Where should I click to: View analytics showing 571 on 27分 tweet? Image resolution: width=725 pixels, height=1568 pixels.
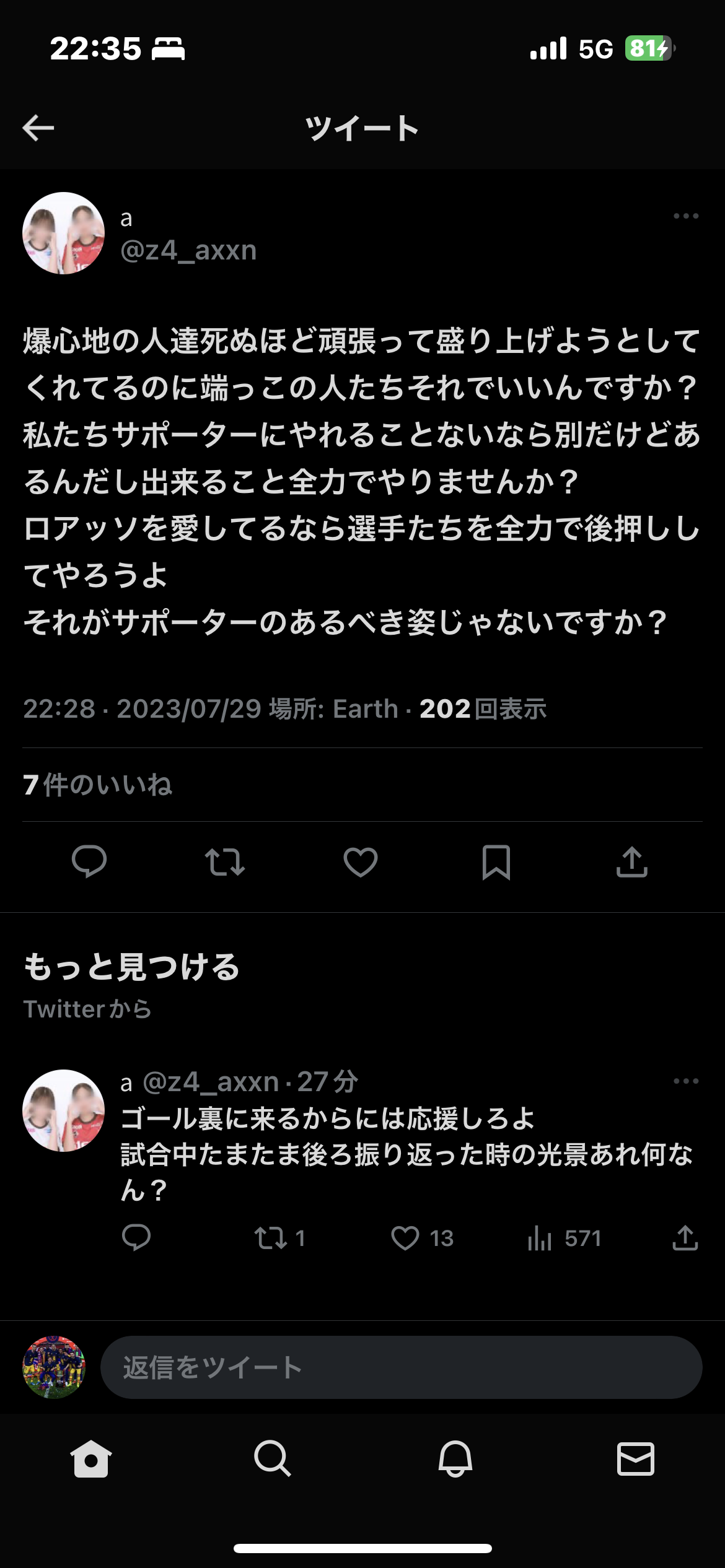click(540, 1238)
